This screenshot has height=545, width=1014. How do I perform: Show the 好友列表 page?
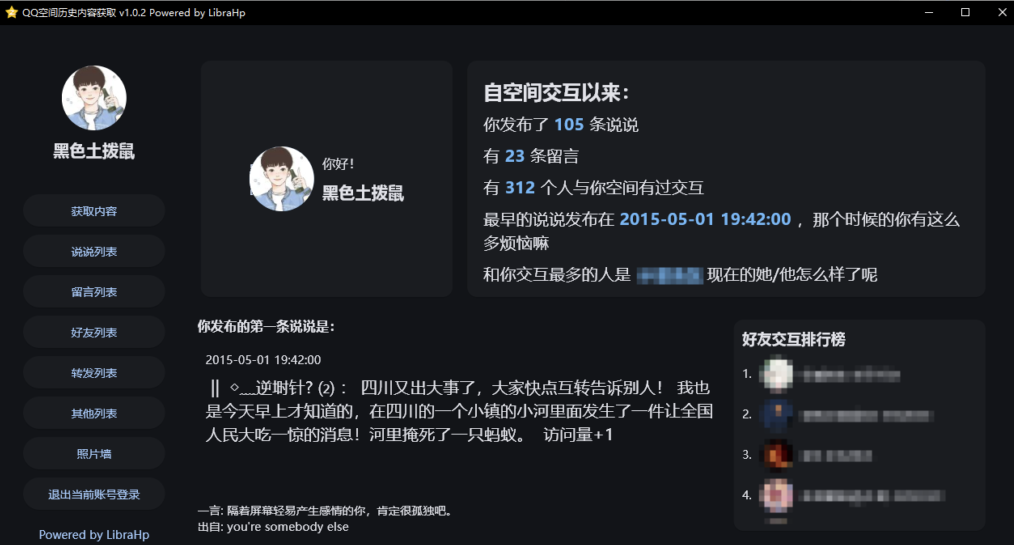[x=94, y=332]
